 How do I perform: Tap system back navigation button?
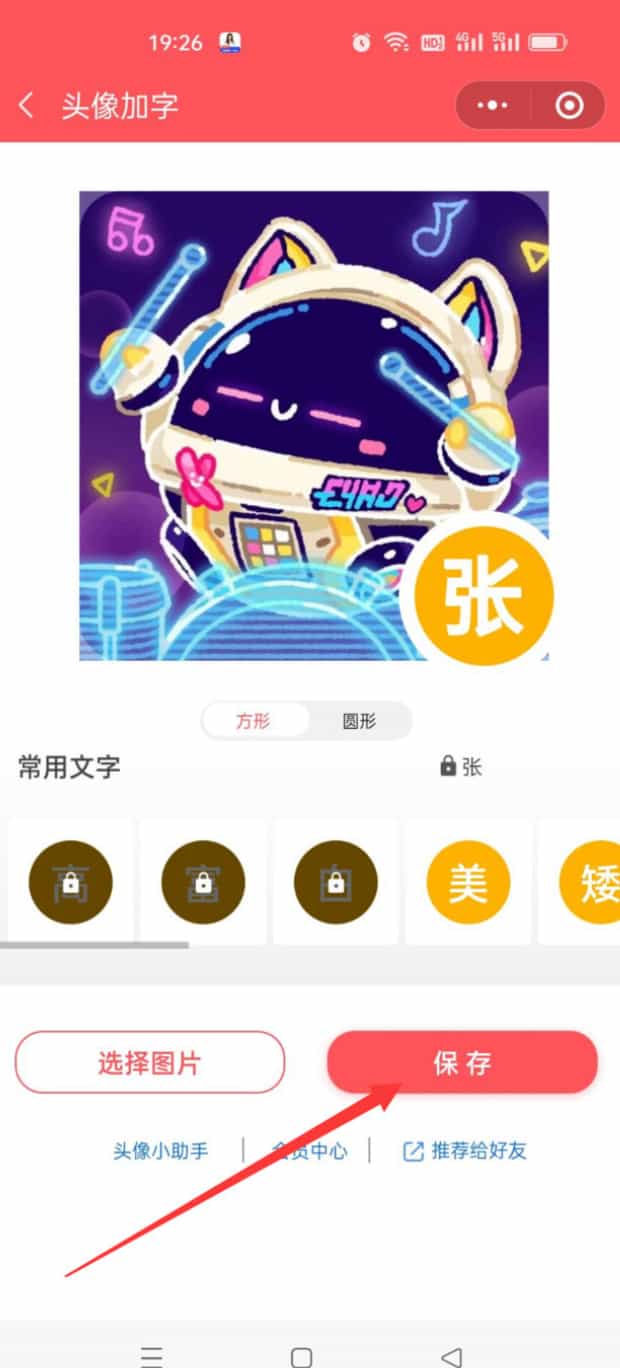[x=451, y=1356]
